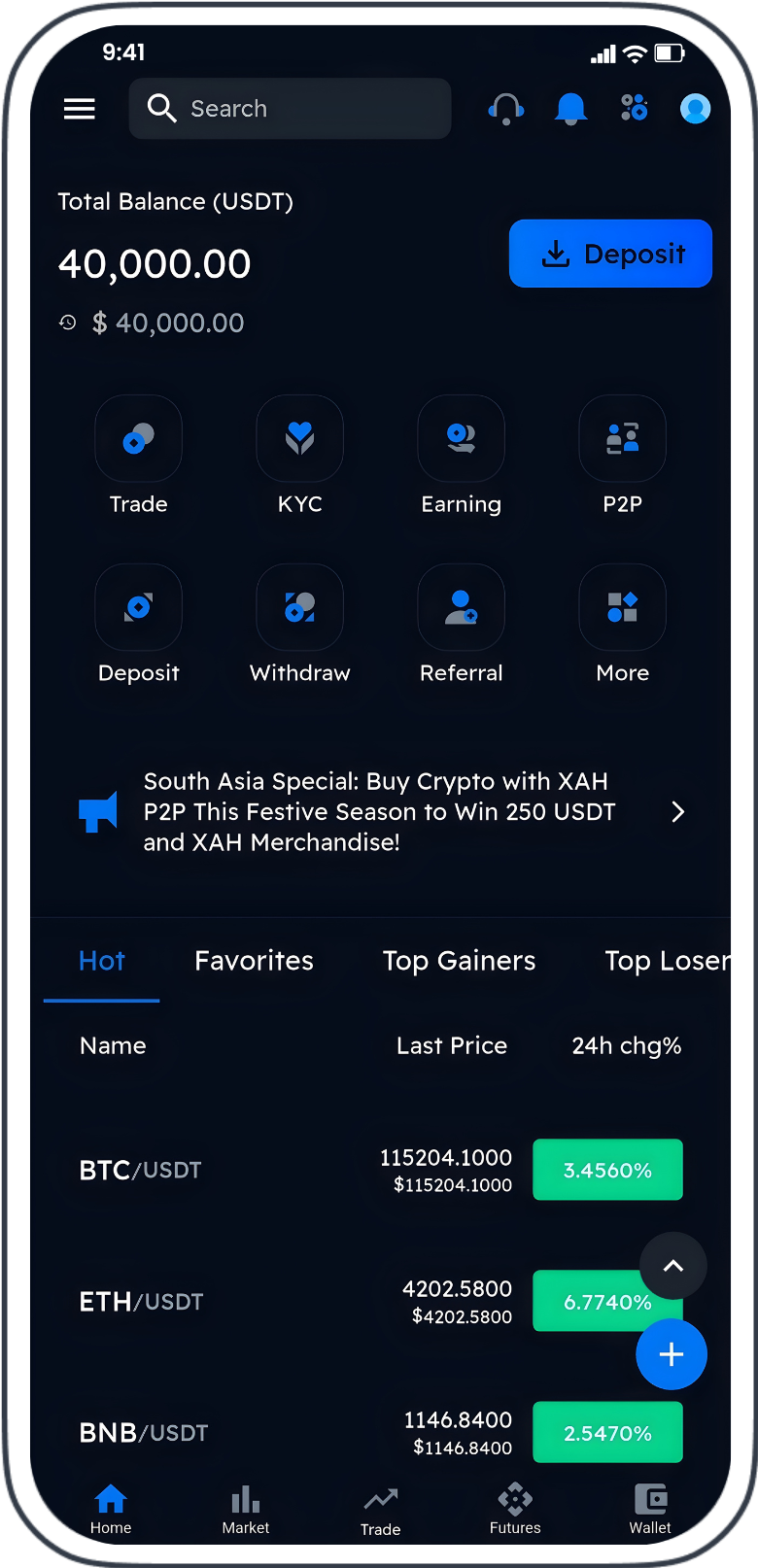Open the KYC shortcut
758x1568 pixels.
[x=299, y=439]
